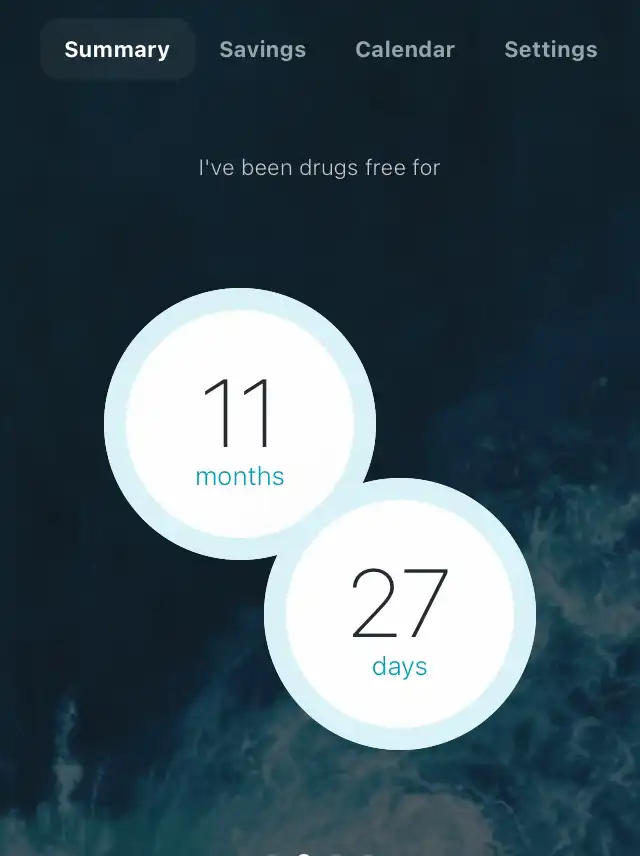This screenshot has width=640, height=856.
Task: Switch to the Savings tab
Action: 263,49
